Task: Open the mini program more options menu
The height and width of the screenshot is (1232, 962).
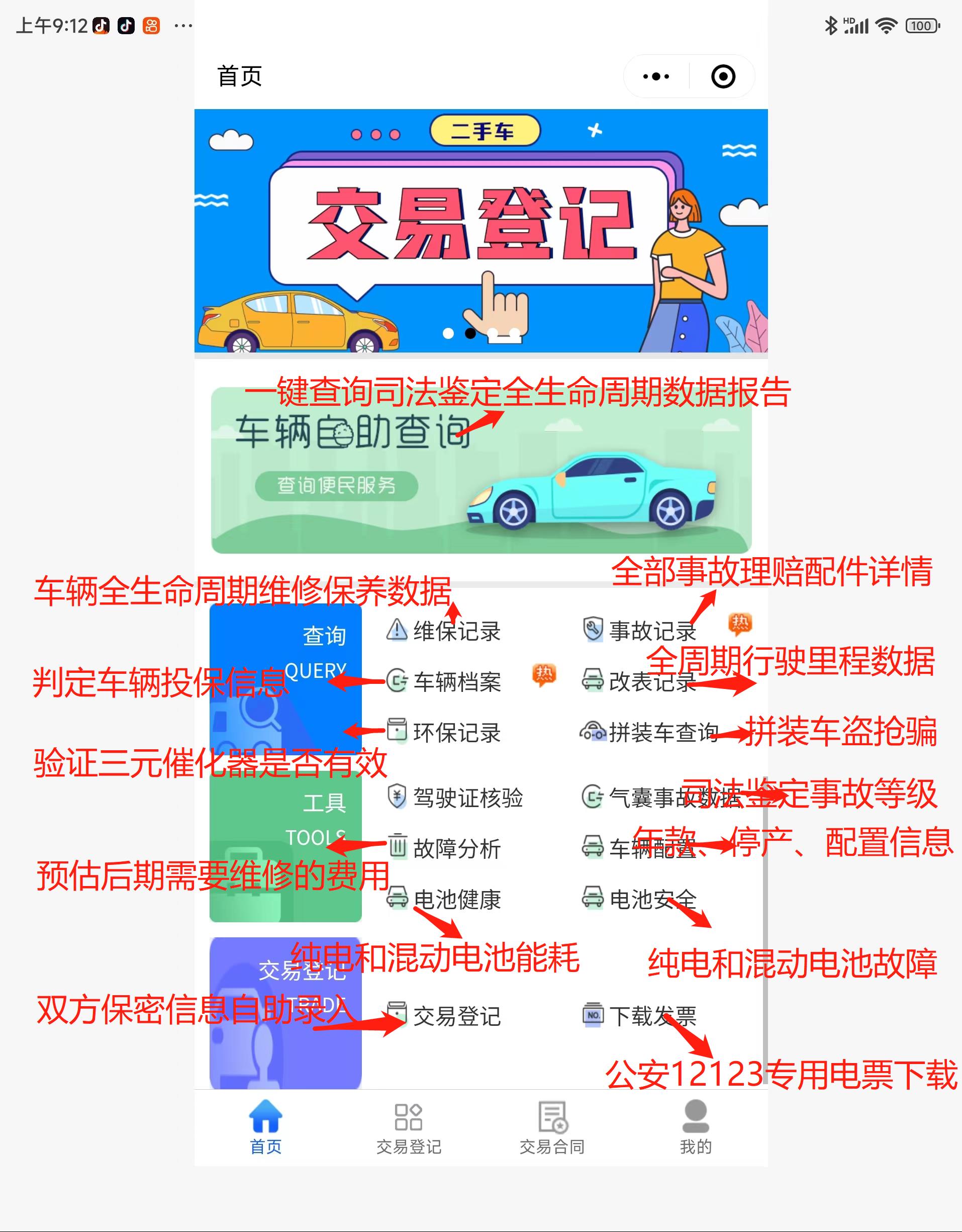Action: (656, 77)
